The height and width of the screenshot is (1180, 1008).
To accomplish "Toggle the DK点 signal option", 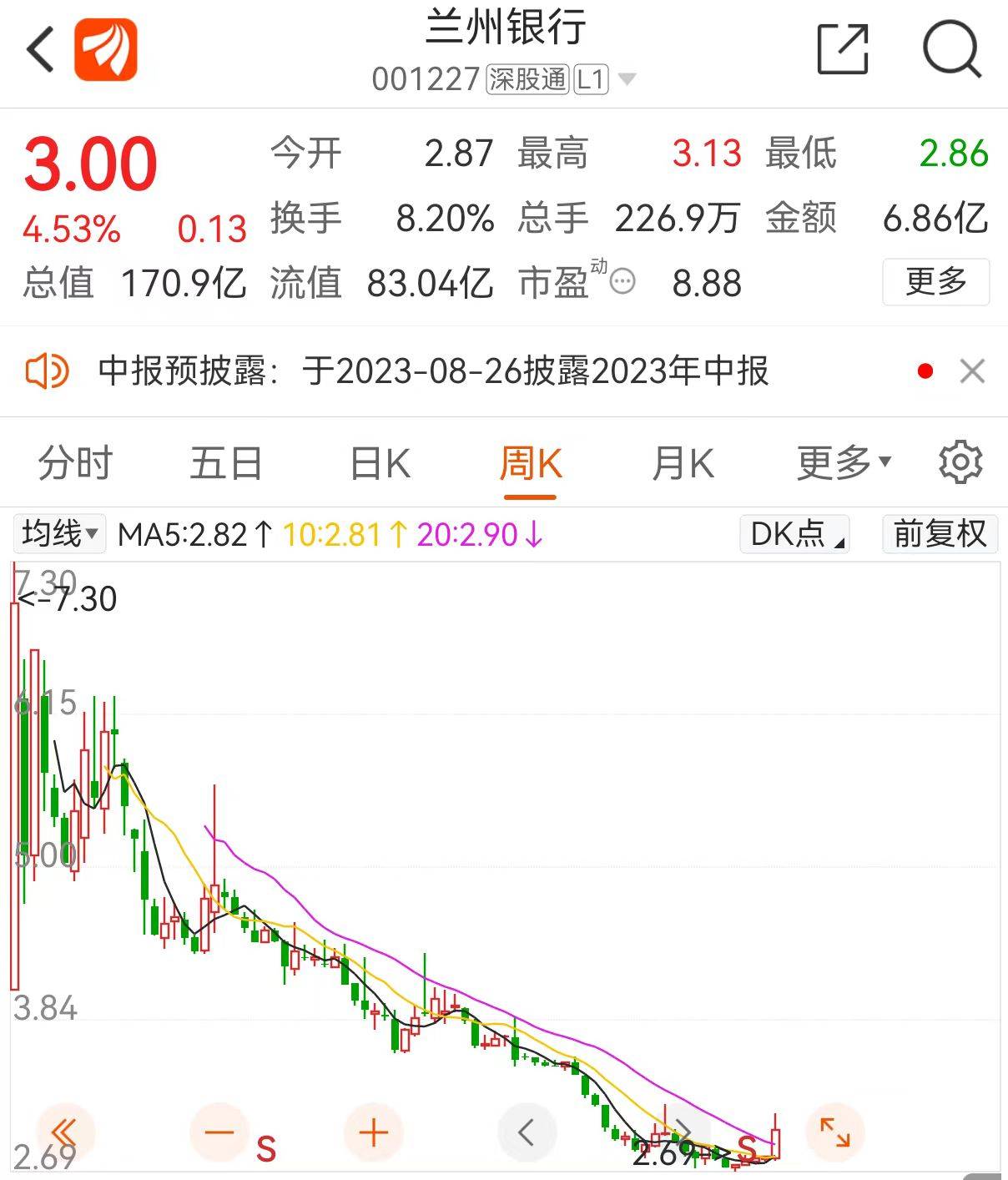I will 795,534.
